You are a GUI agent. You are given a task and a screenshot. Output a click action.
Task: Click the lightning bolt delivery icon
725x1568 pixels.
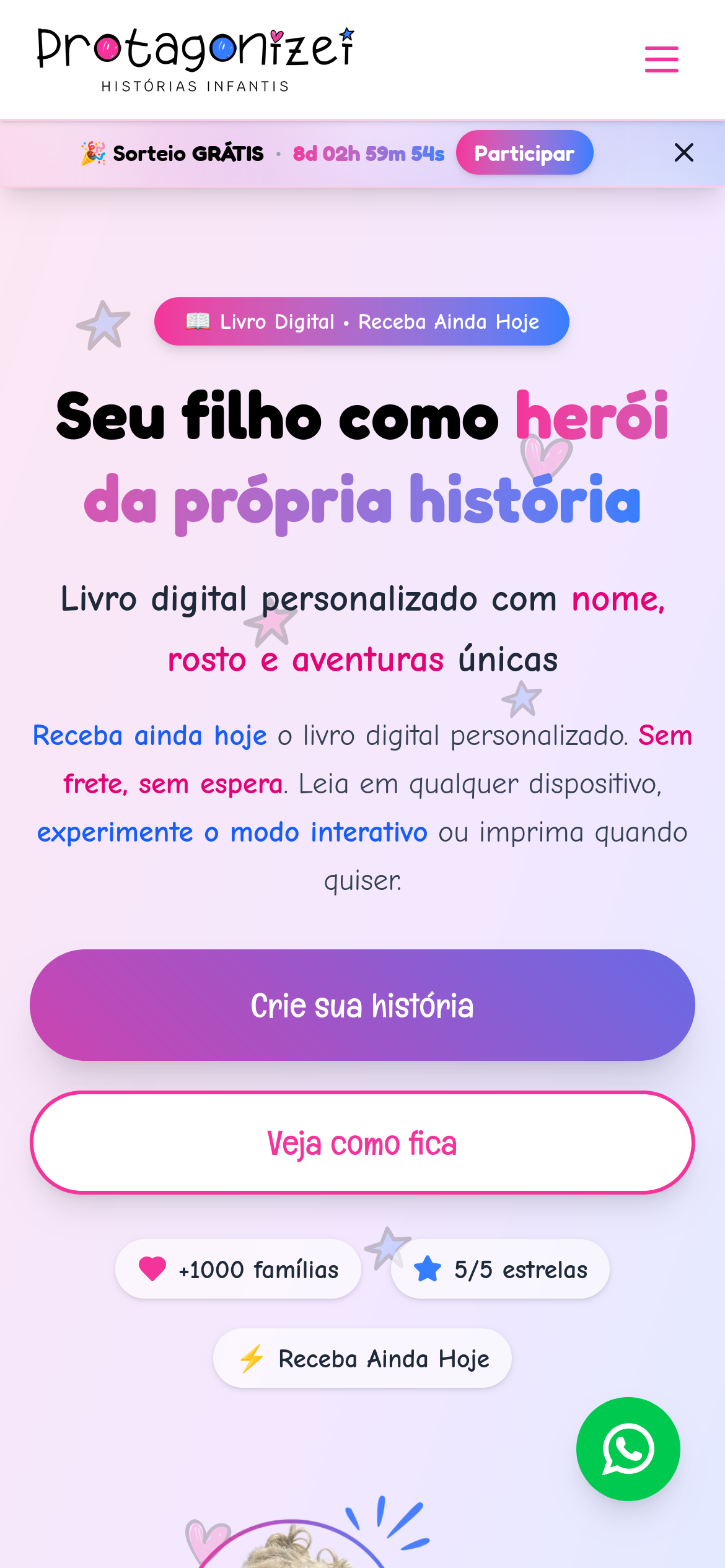[250, 1359]
